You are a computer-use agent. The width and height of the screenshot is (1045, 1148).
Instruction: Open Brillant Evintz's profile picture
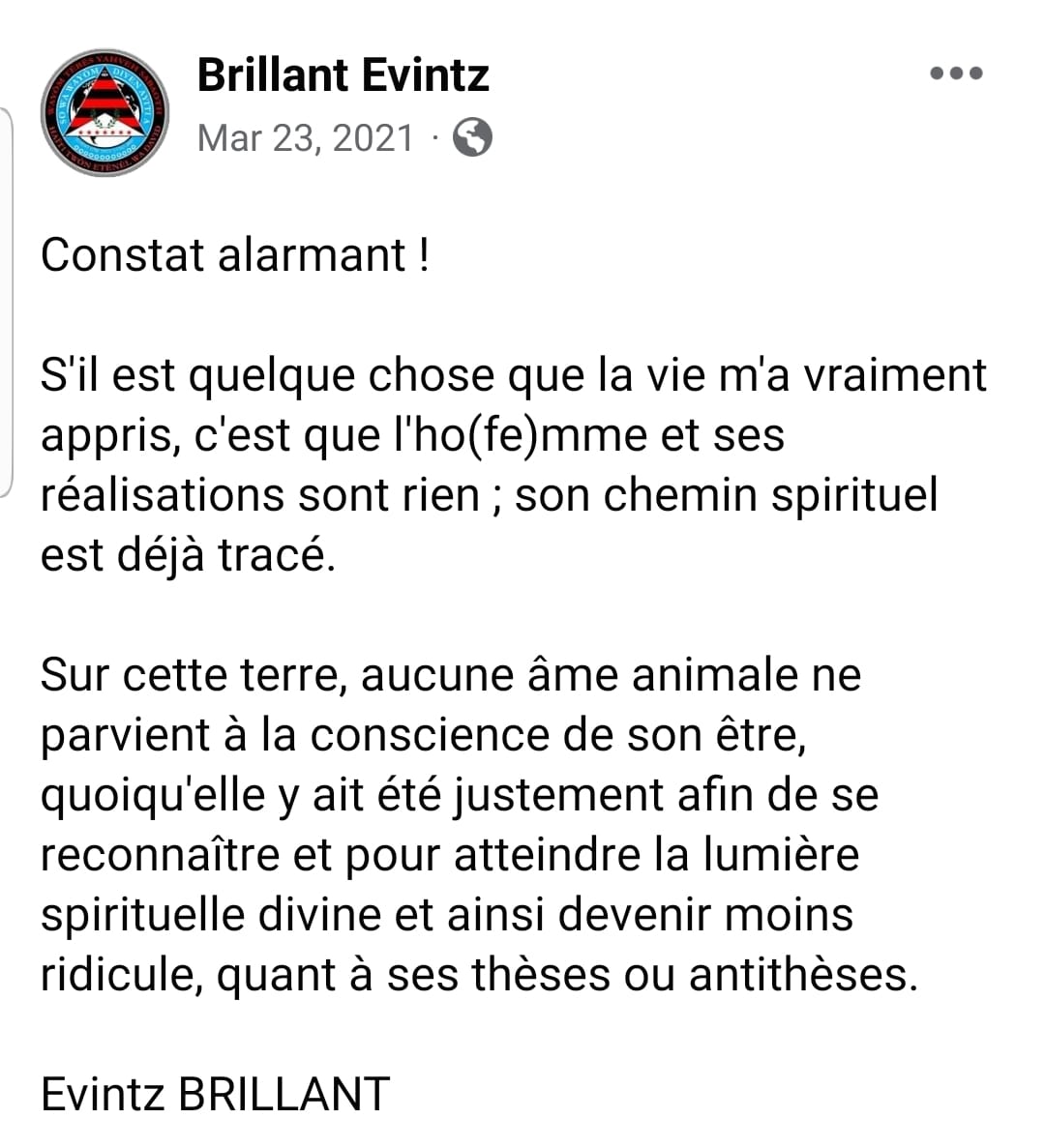click(x=105, y=112)
